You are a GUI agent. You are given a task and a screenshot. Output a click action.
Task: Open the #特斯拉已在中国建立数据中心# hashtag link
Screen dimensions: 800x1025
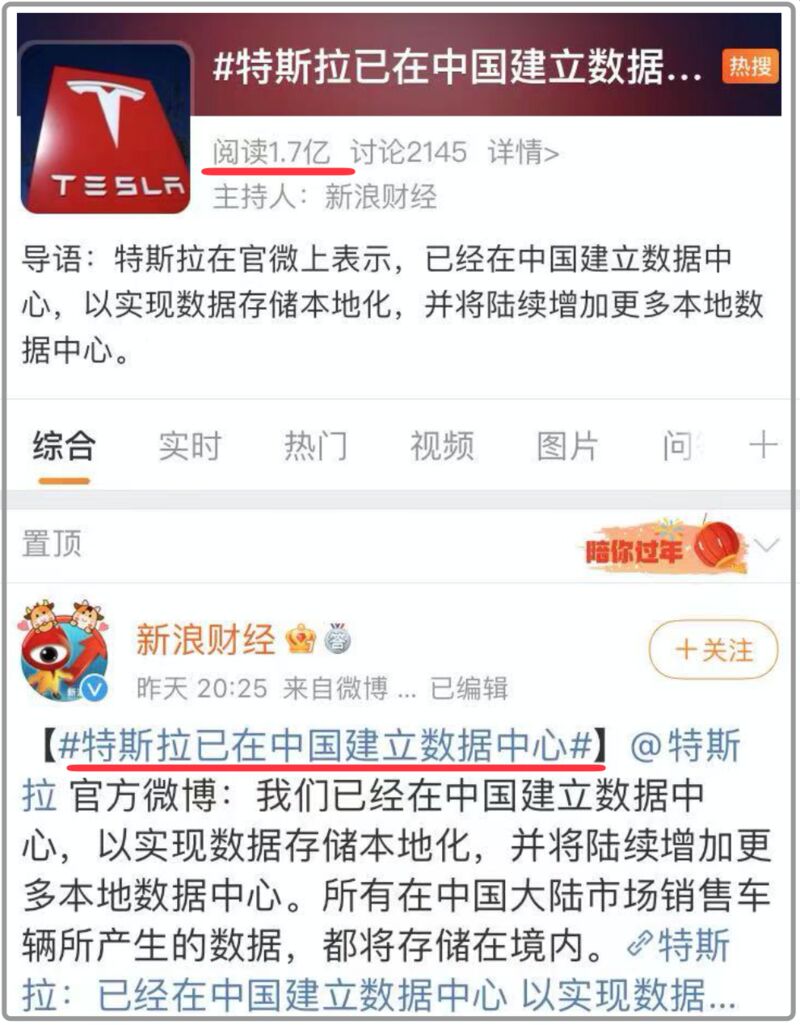pyautogui.click(x=329, y=747)
